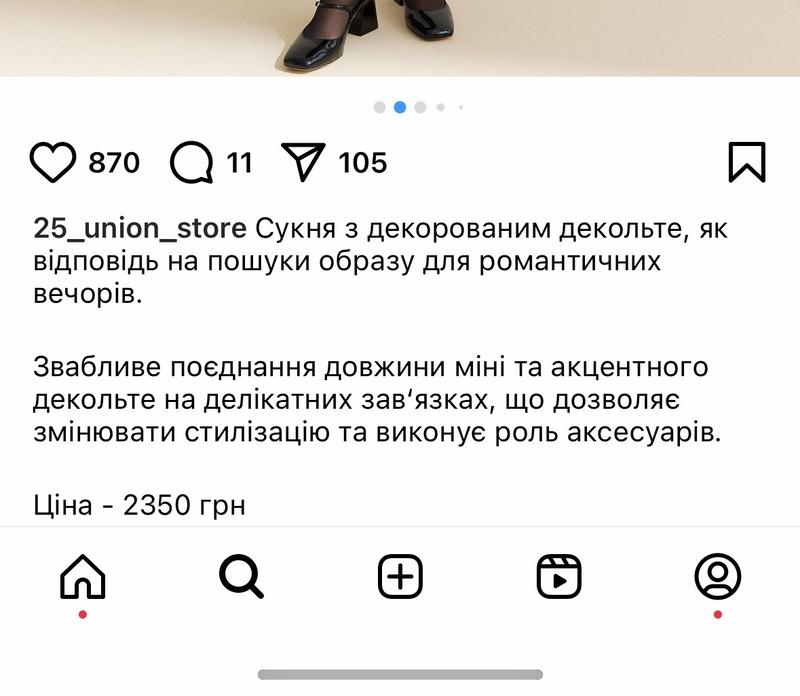Open the 25_union_store profile from caption
This screenshot has width=800, height=696.
pos(139,229)
